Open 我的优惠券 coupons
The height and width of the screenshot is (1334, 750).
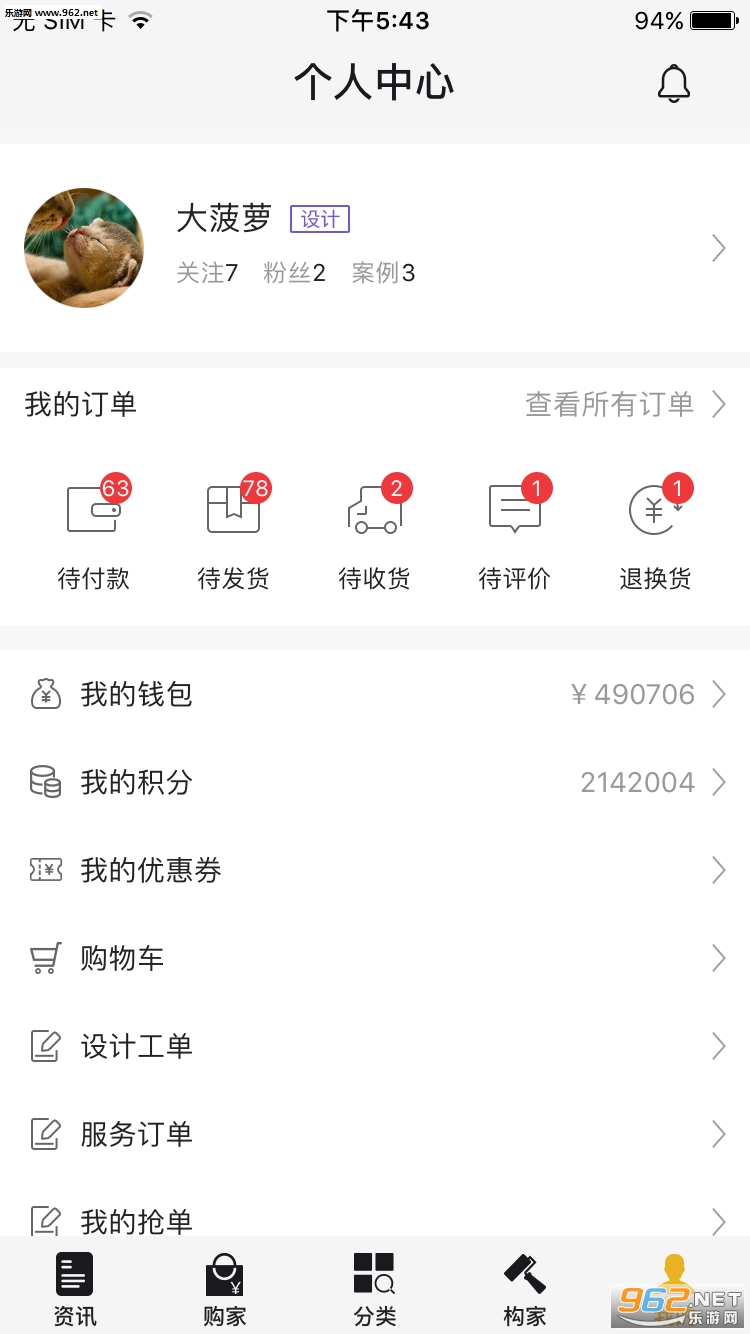(x=374, y=870)
